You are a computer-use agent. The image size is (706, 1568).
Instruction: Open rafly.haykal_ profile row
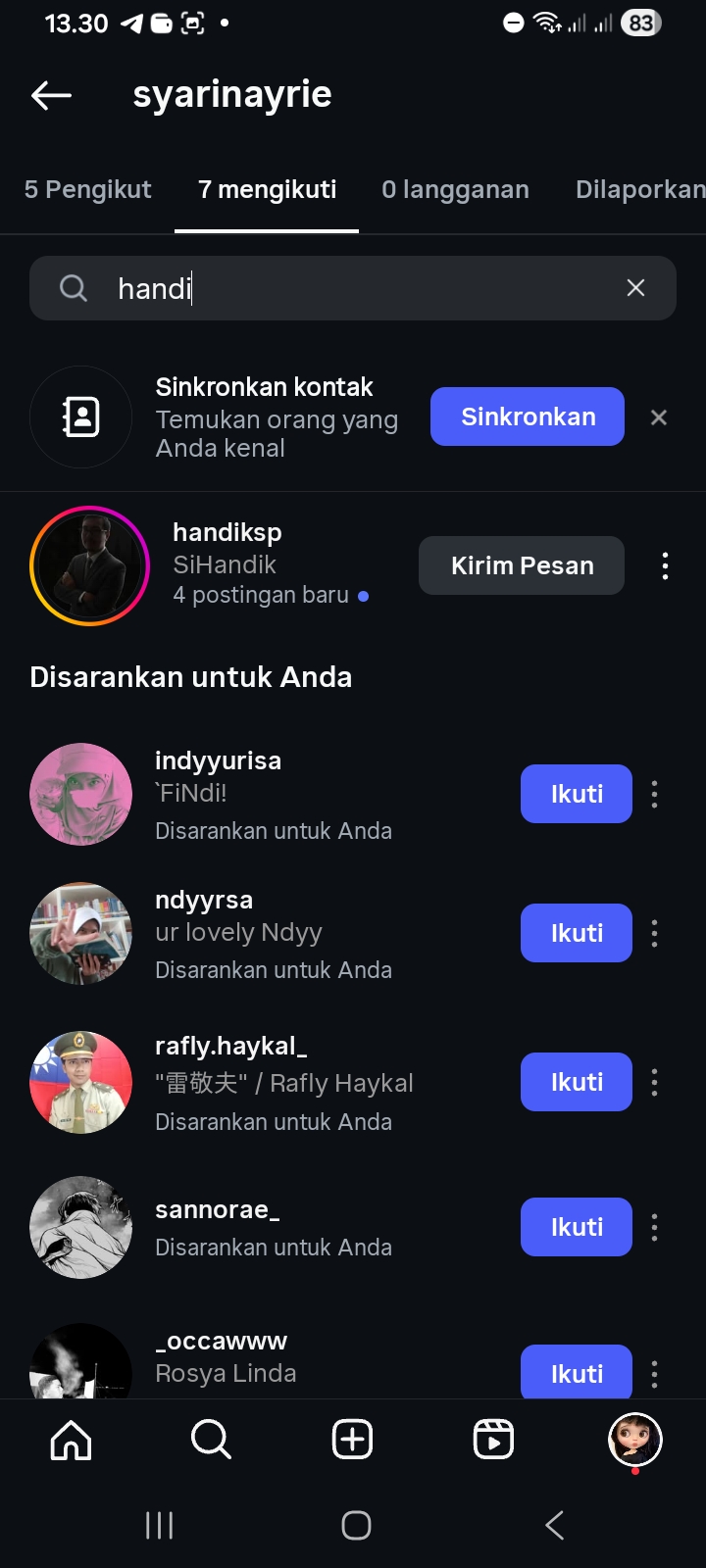284,1082
